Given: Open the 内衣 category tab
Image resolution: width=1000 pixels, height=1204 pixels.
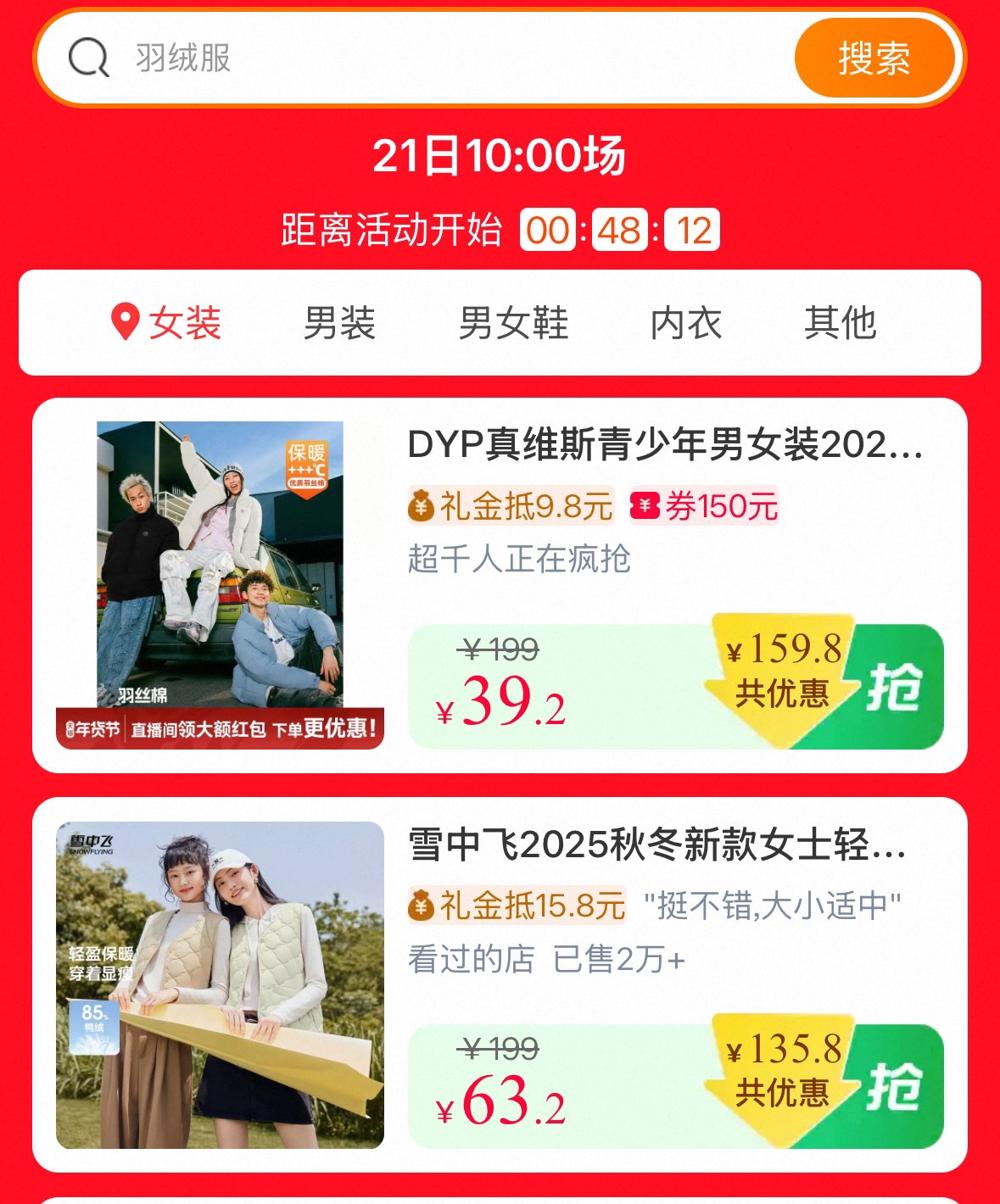Looking at the screenshot, I should click(x=685, y=323).
